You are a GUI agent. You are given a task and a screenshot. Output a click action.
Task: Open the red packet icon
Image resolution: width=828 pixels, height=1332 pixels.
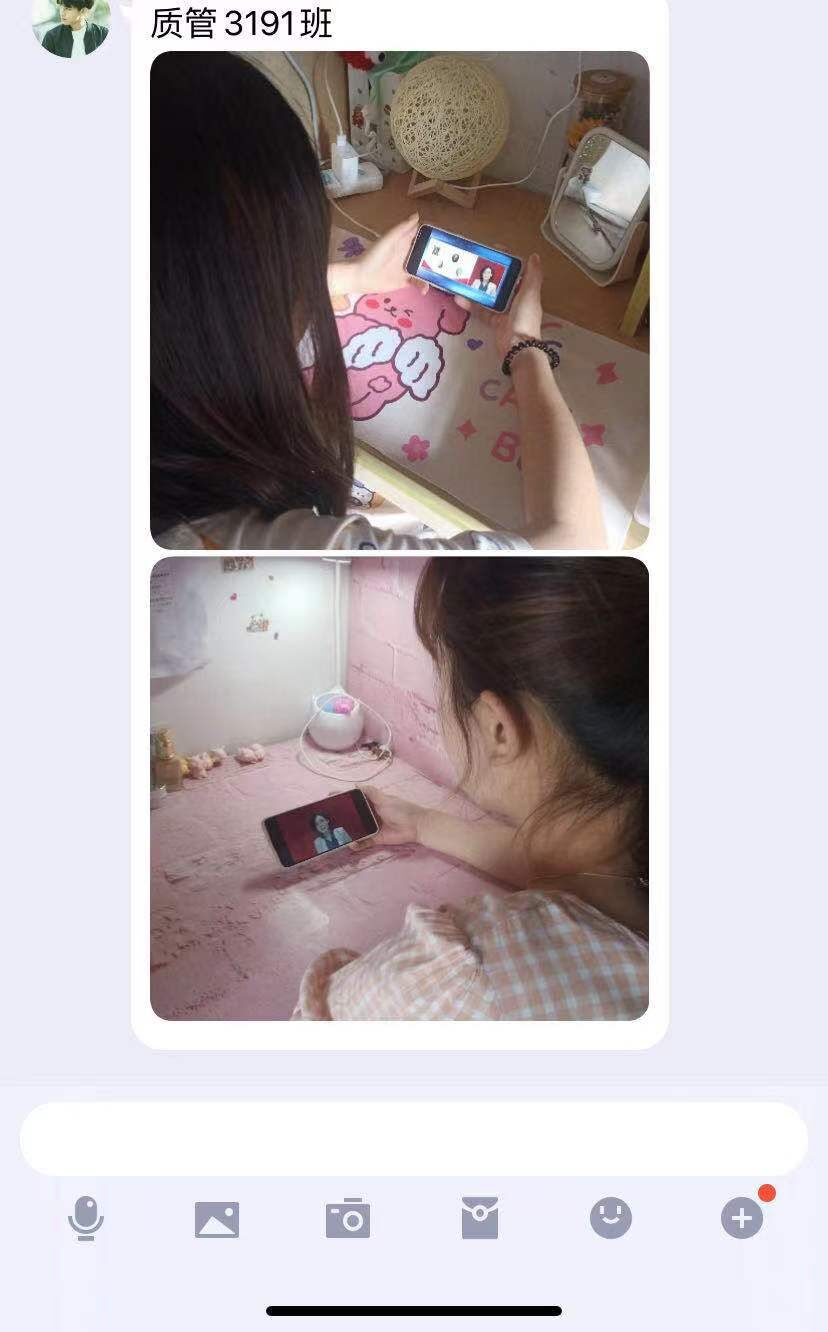click(x=480, y=1218)
